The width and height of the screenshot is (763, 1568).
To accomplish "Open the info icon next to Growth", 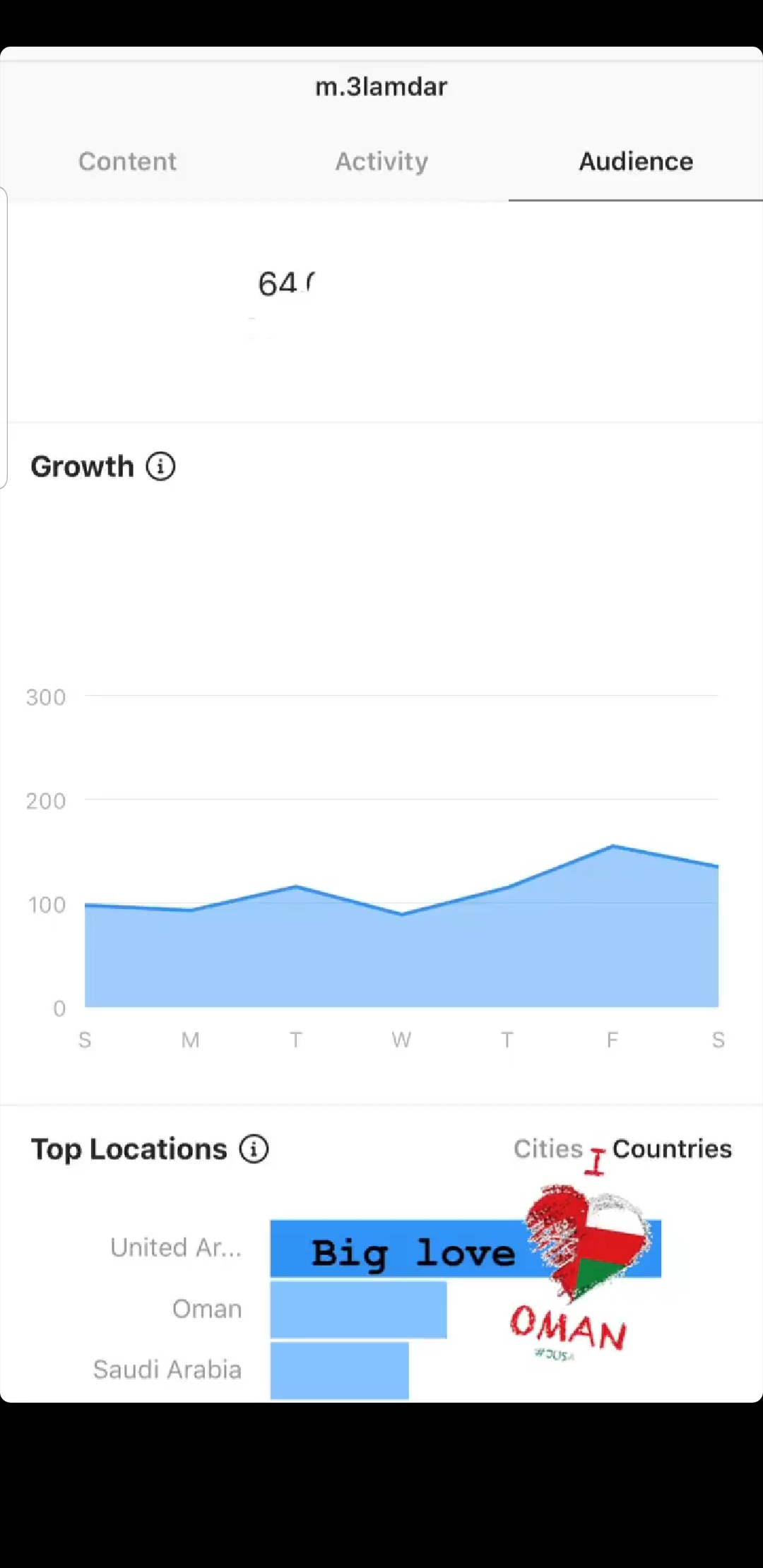I will pyautogui.click(x=160, y=467).
